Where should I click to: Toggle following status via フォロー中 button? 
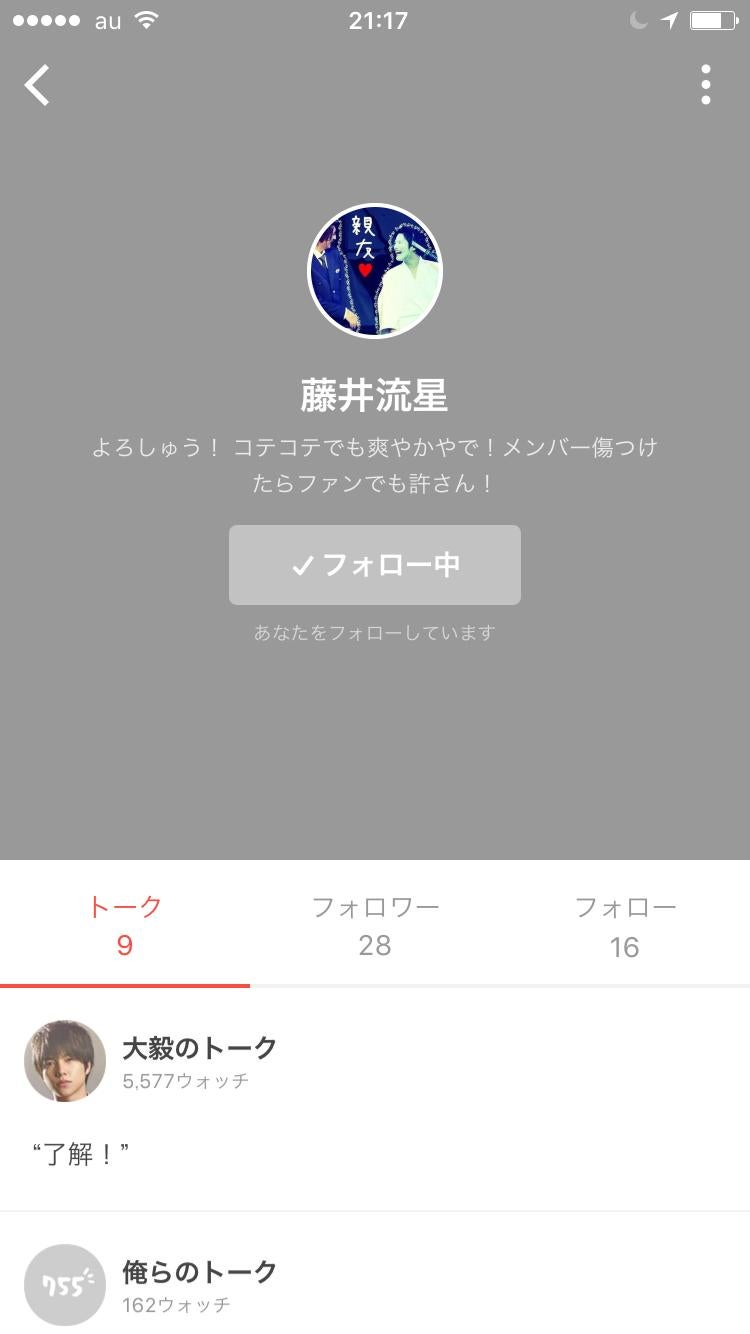coord(375,564)
